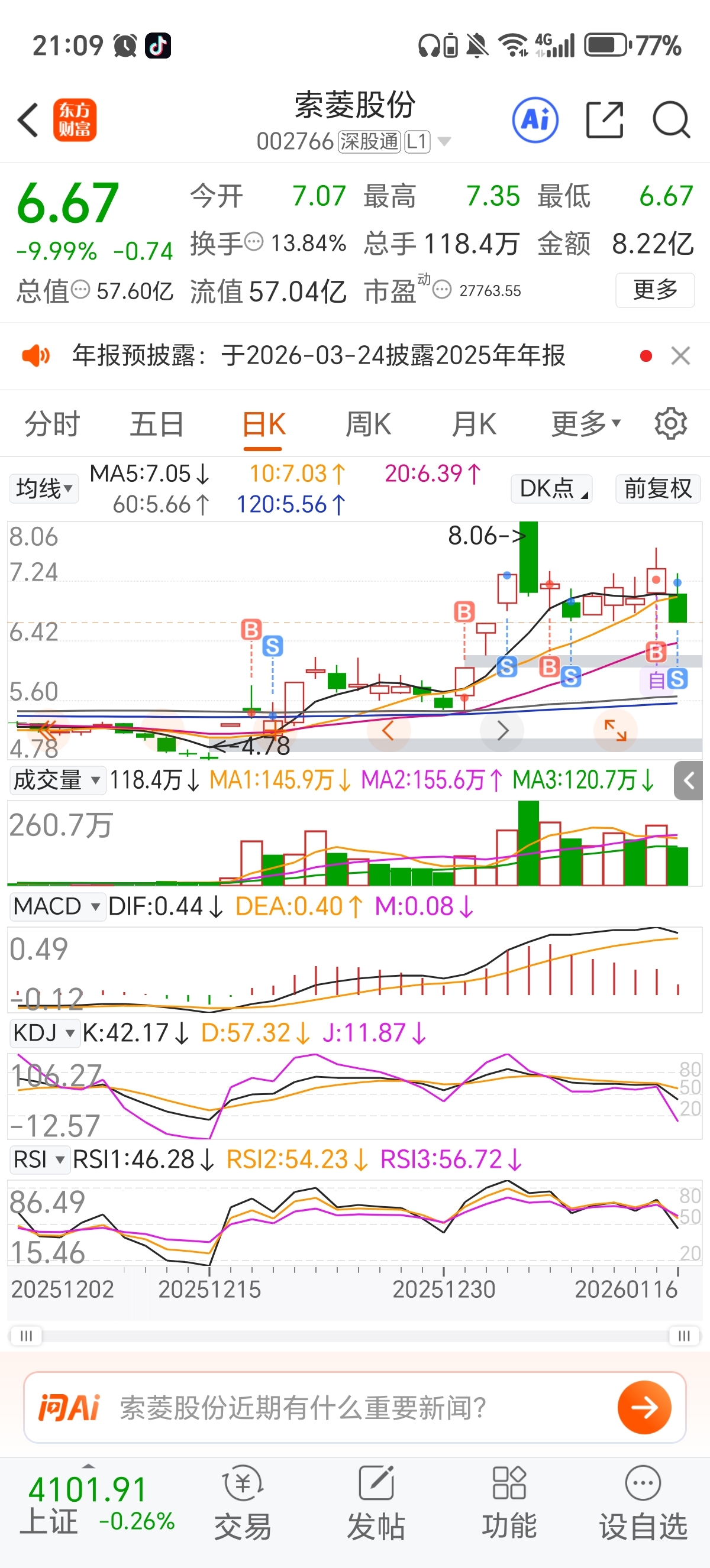
Task: Tap 更多 to show more quote data
Action: click(654, 290)
